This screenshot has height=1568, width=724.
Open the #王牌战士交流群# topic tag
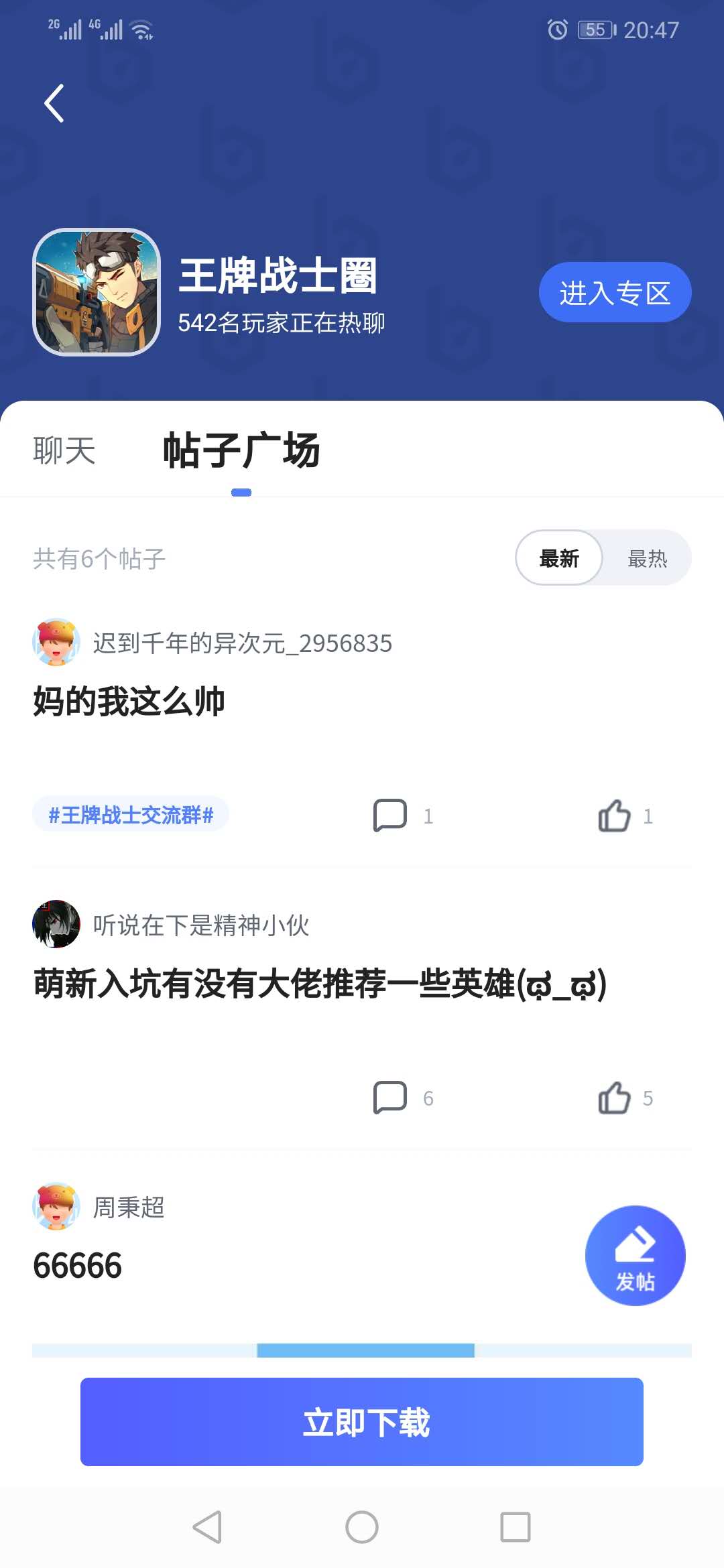(131, 815)
